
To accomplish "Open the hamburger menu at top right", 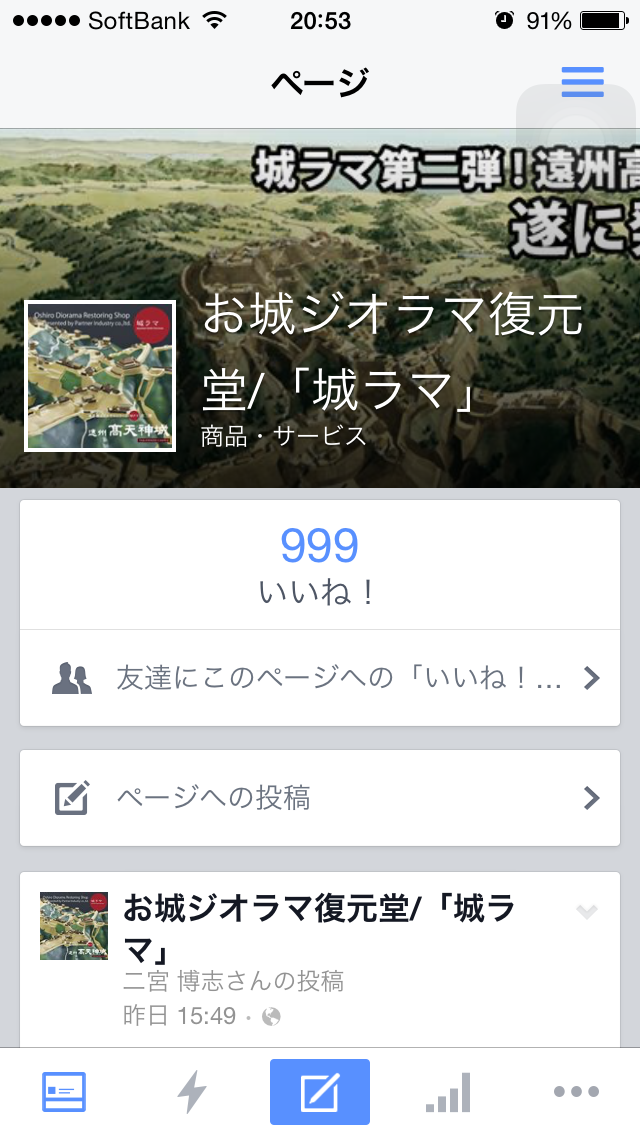I will (582, 81).
